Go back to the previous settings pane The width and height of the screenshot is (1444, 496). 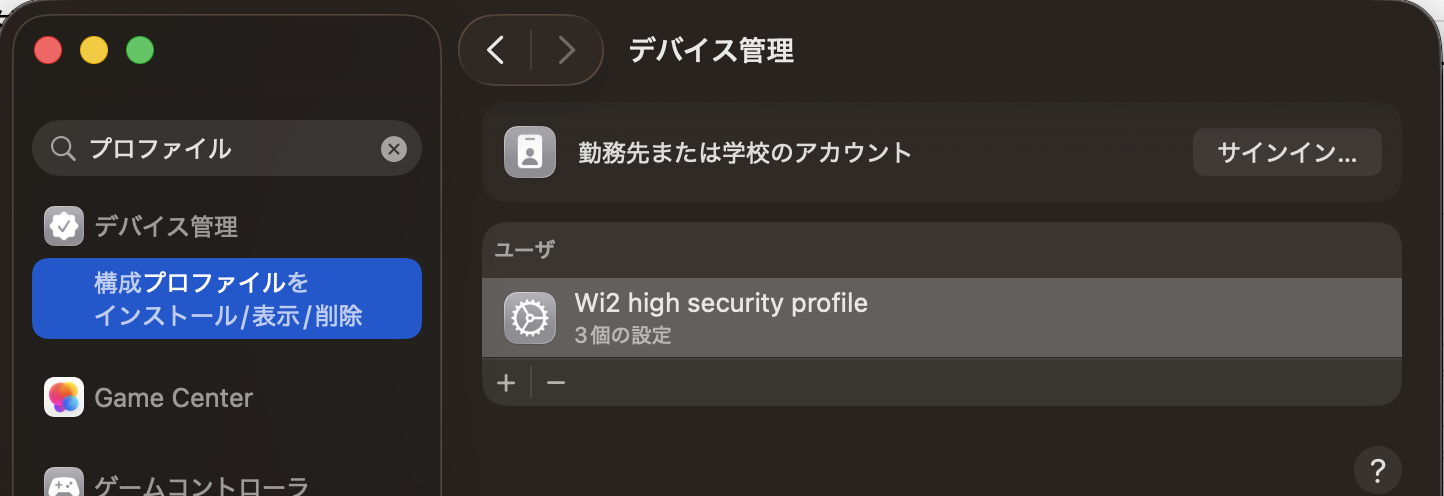click(x=496, y=50)
